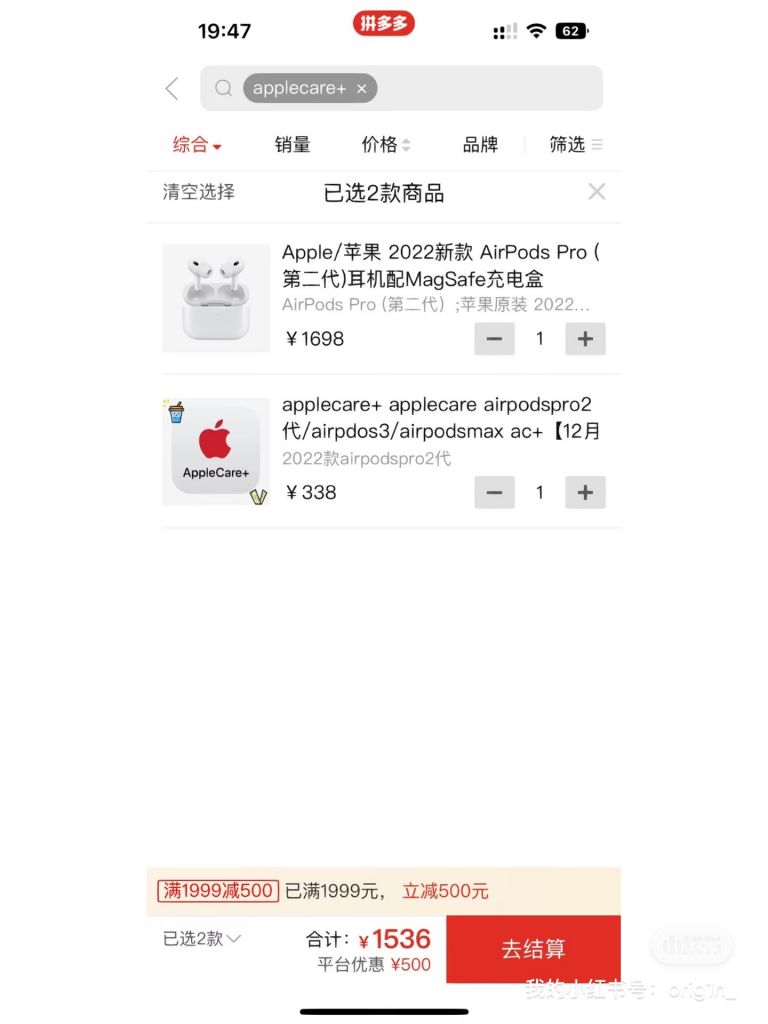
Task: Increase AirPods Pro quantity with plus button
Action: click(585, 339)
